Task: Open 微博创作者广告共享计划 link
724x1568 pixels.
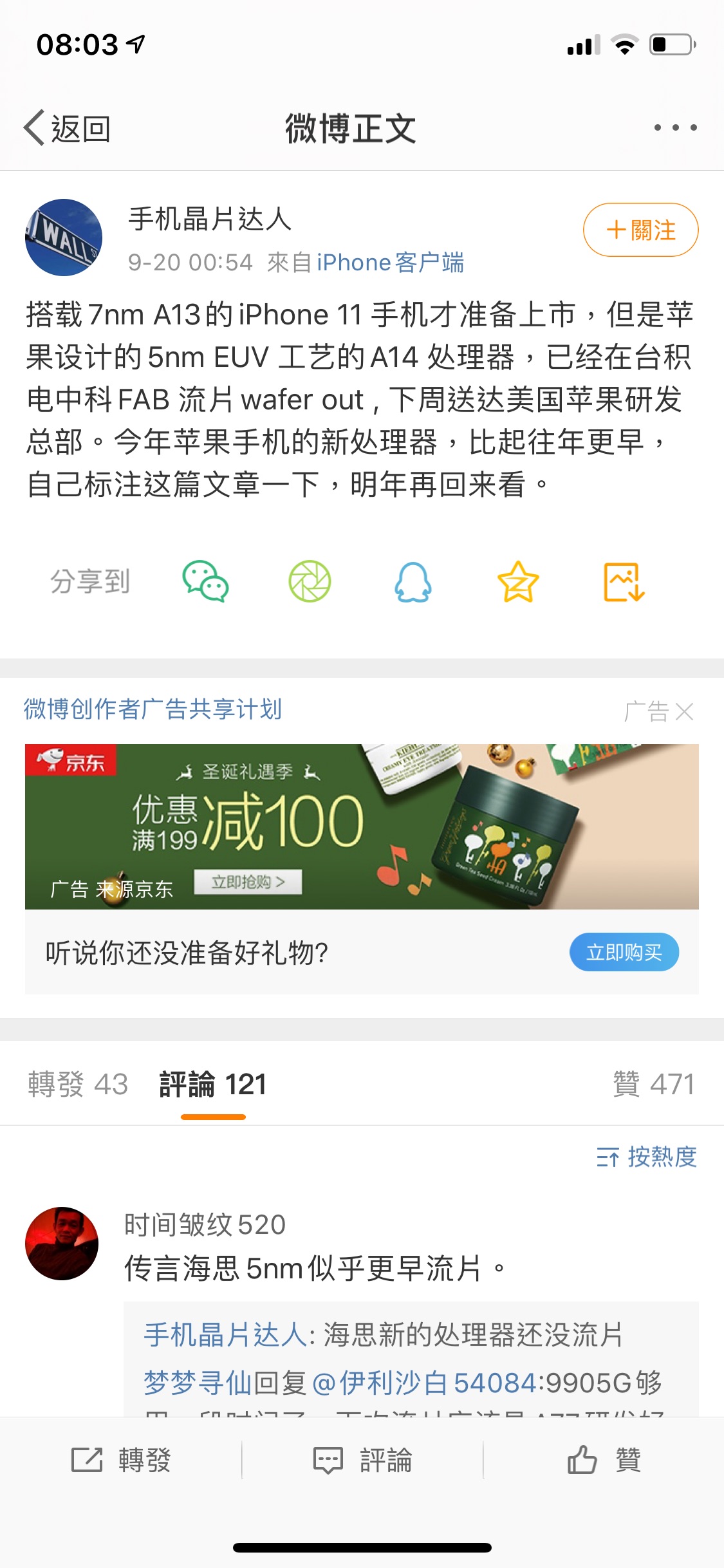Action: click(153, 709)
